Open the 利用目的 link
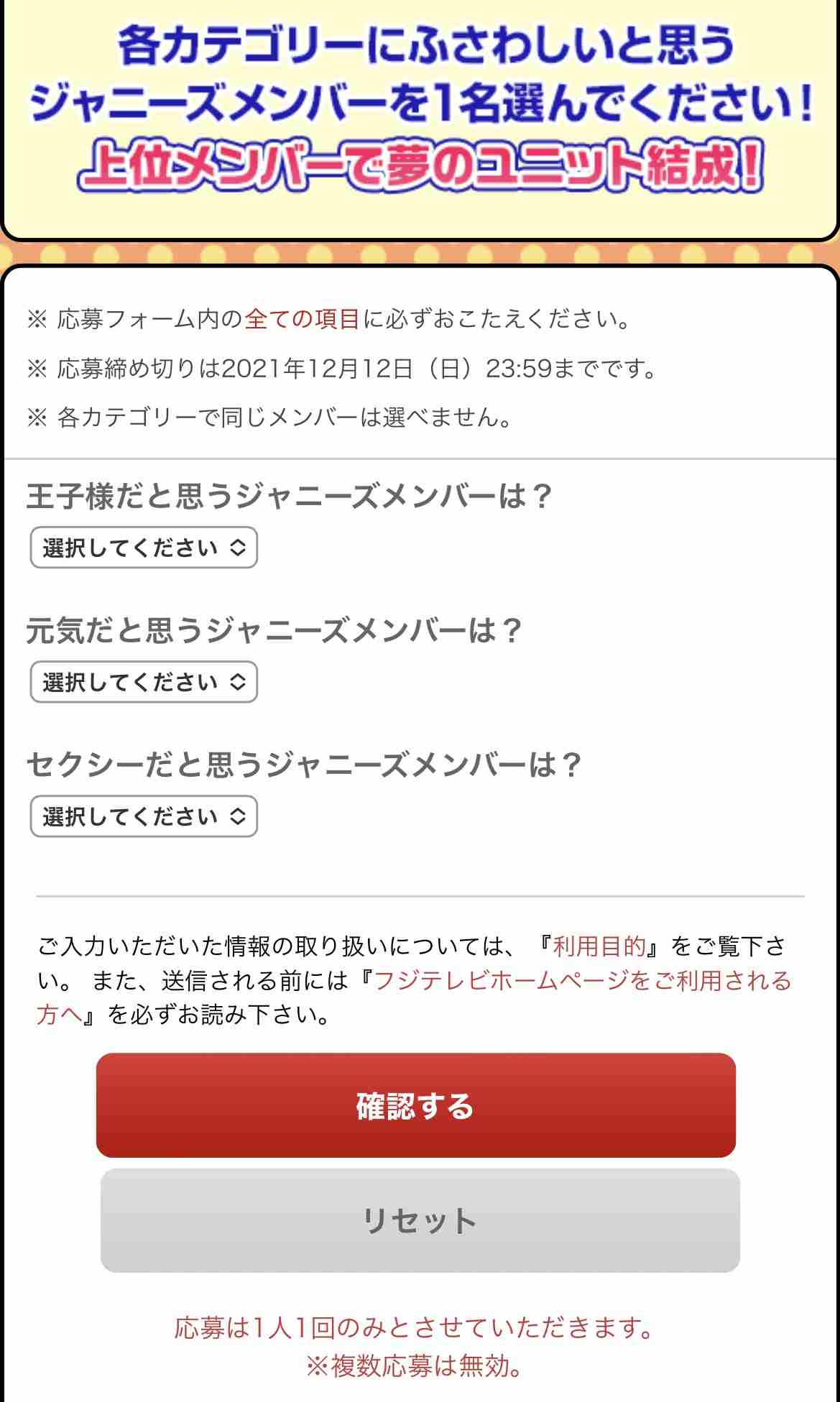Image resolution: width=840 pixels, height=1402 pixels. (599, 946)
